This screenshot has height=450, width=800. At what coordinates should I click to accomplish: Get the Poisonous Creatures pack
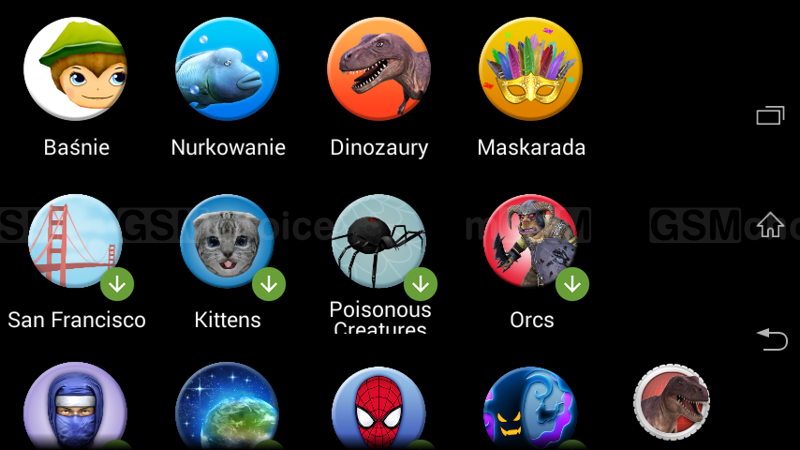point(420,284)
